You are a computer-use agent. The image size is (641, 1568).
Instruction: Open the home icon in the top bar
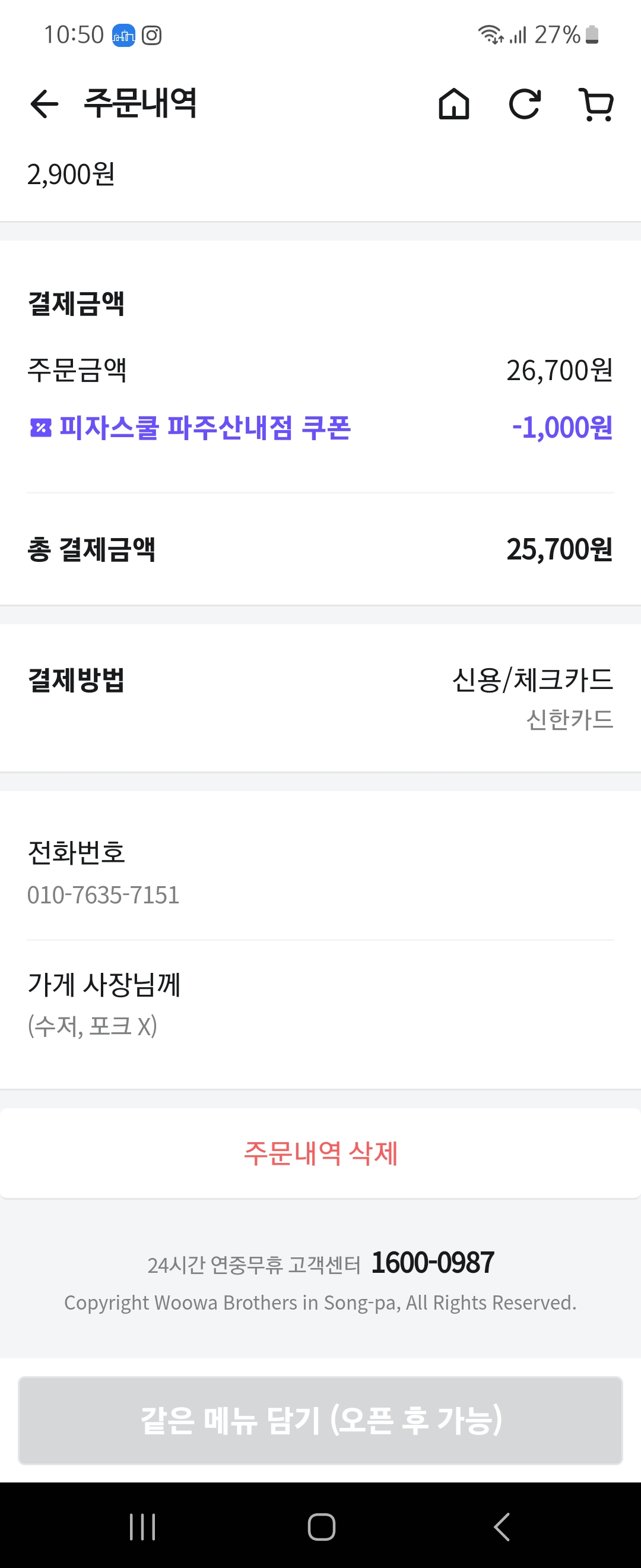coord(454,103)
